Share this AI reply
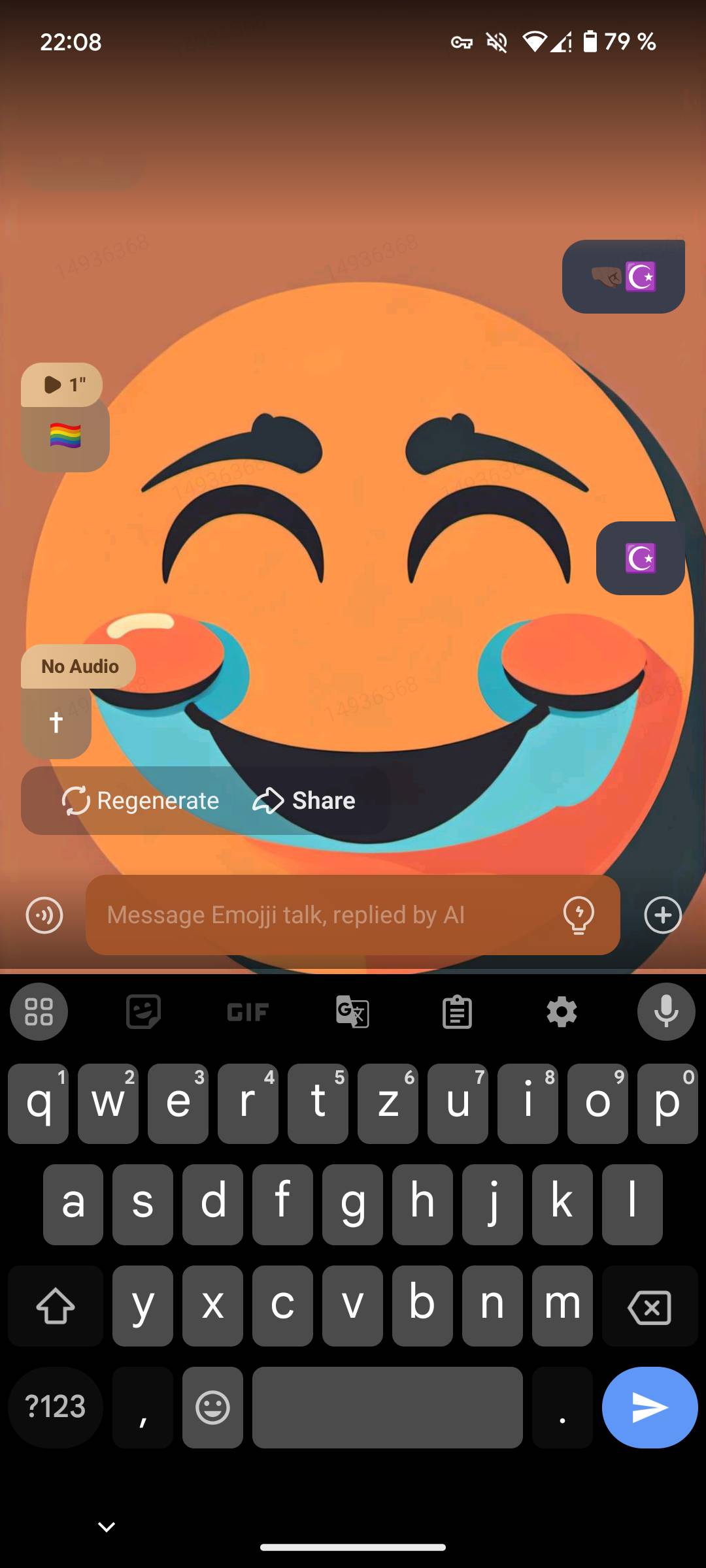The image size is (706, 1568). click(x=305, y=800)
